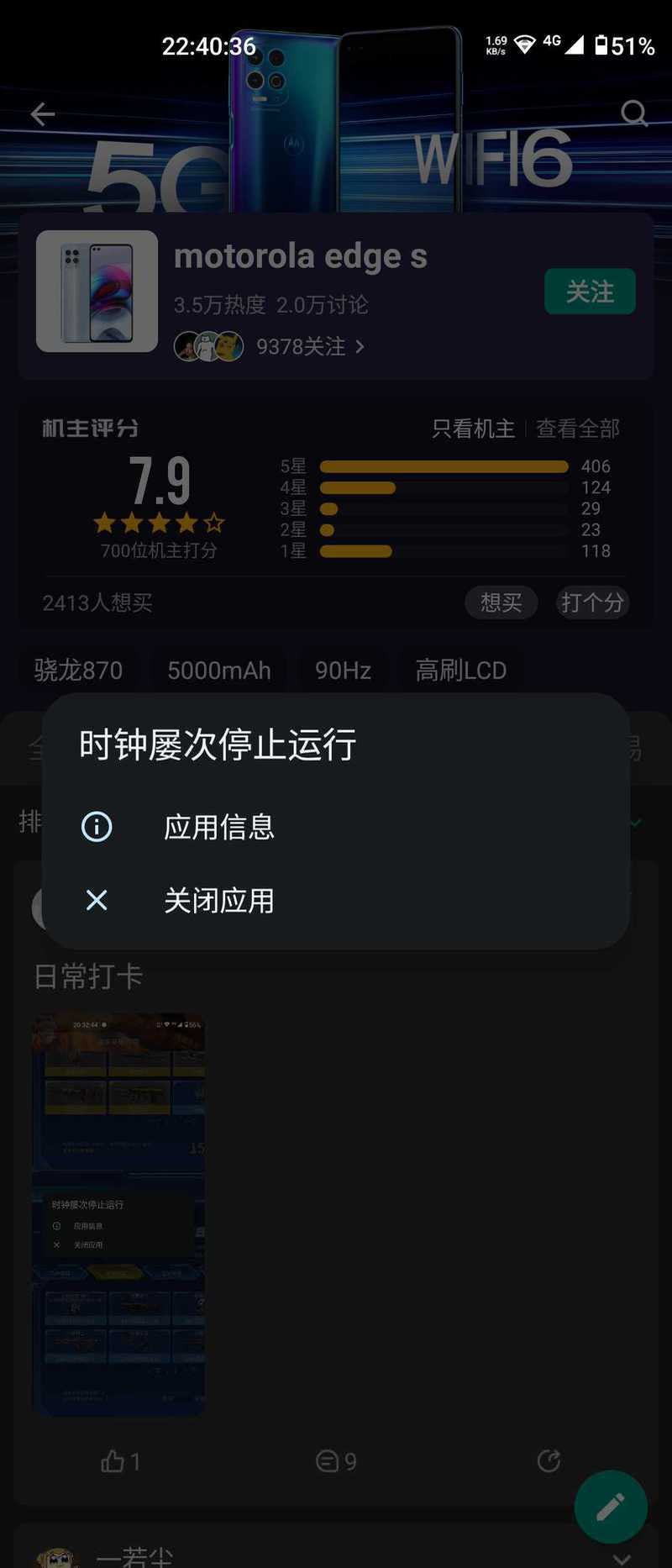This screenshot has height=1568, width=672.
Task: Switch rating filter to 查看全部
Action: click(x=578, y=429)
